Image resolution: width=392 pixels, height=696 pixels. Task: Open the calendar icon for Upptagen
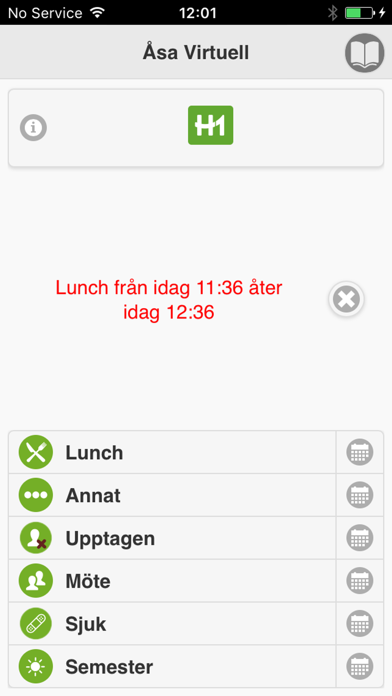click(360, 538)
